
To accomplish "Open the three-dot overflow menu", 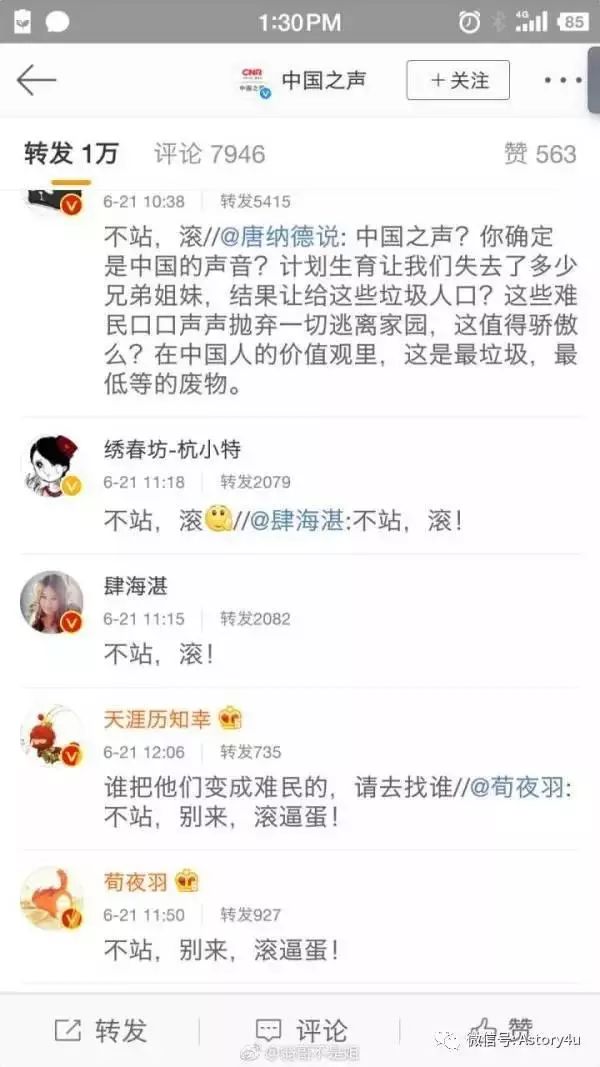I will click(x=562, y=80).
